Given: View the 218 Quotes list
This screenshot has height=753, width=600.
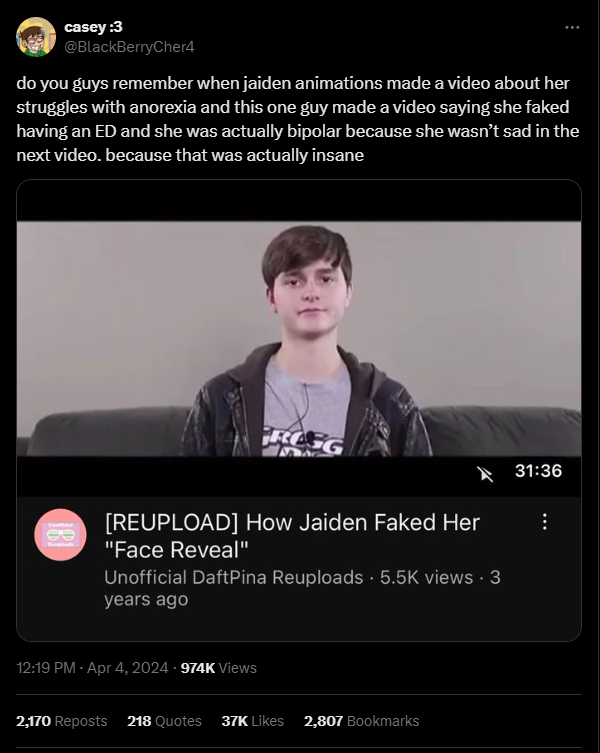Looking at the screenshot, I should click(x=164, y=720).
